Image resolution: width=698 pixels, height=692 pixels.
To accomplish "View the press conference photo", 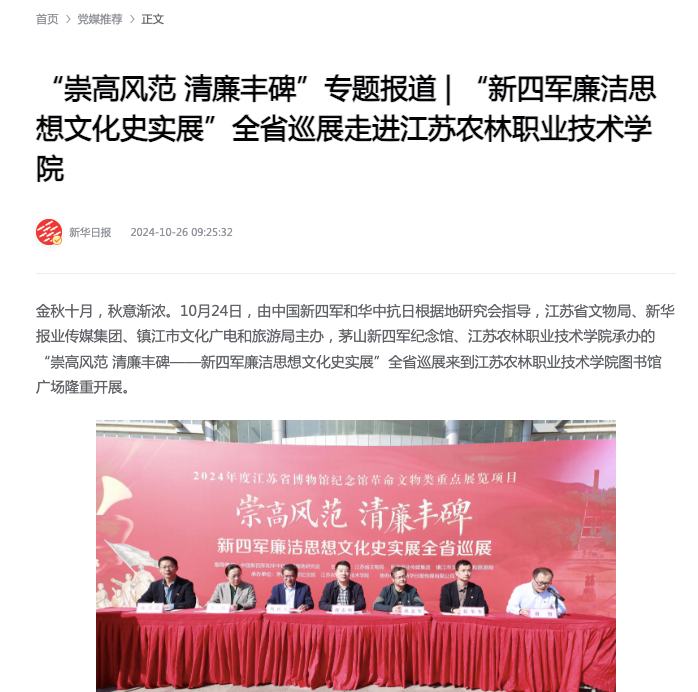I will coord(355,555).
